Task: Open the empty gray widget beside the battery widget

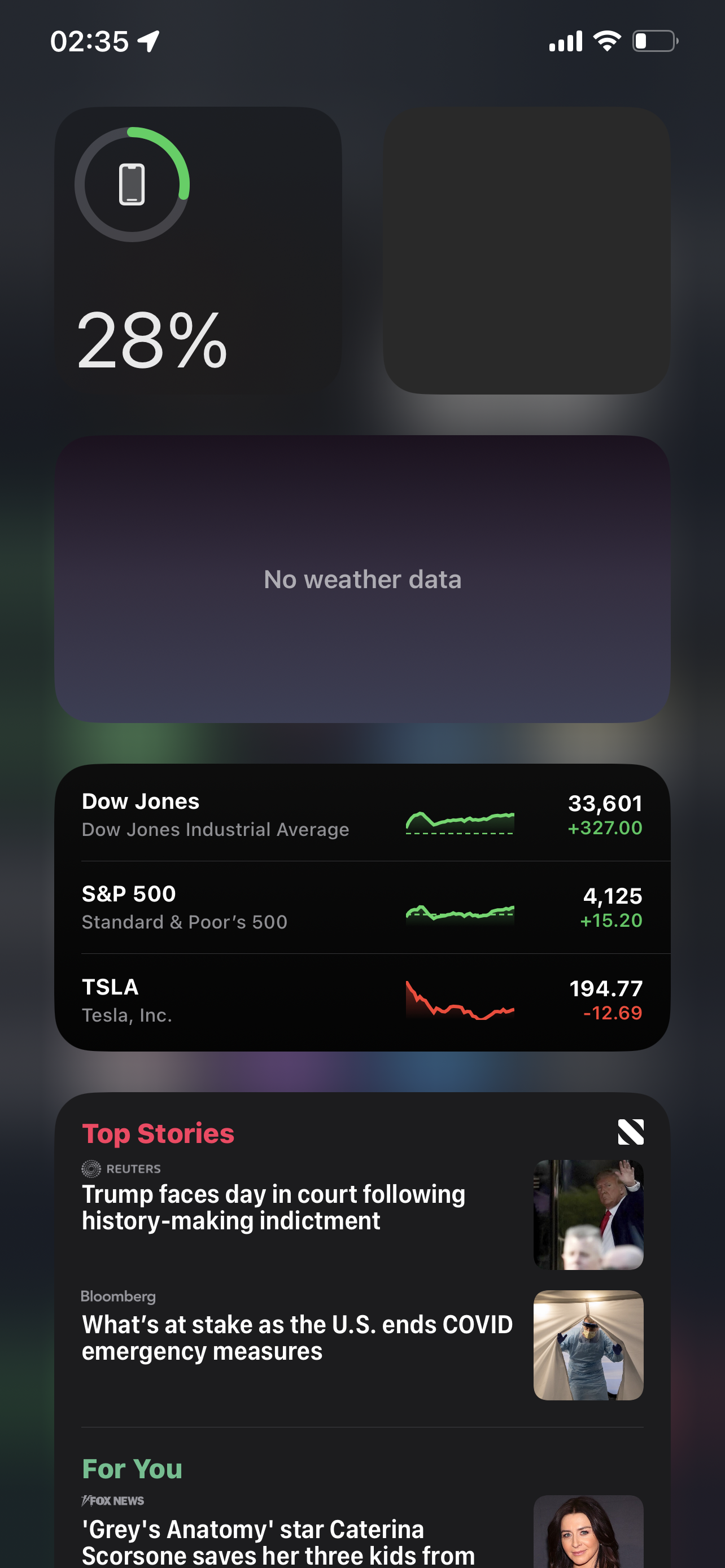Action: (x=527, y=250)
